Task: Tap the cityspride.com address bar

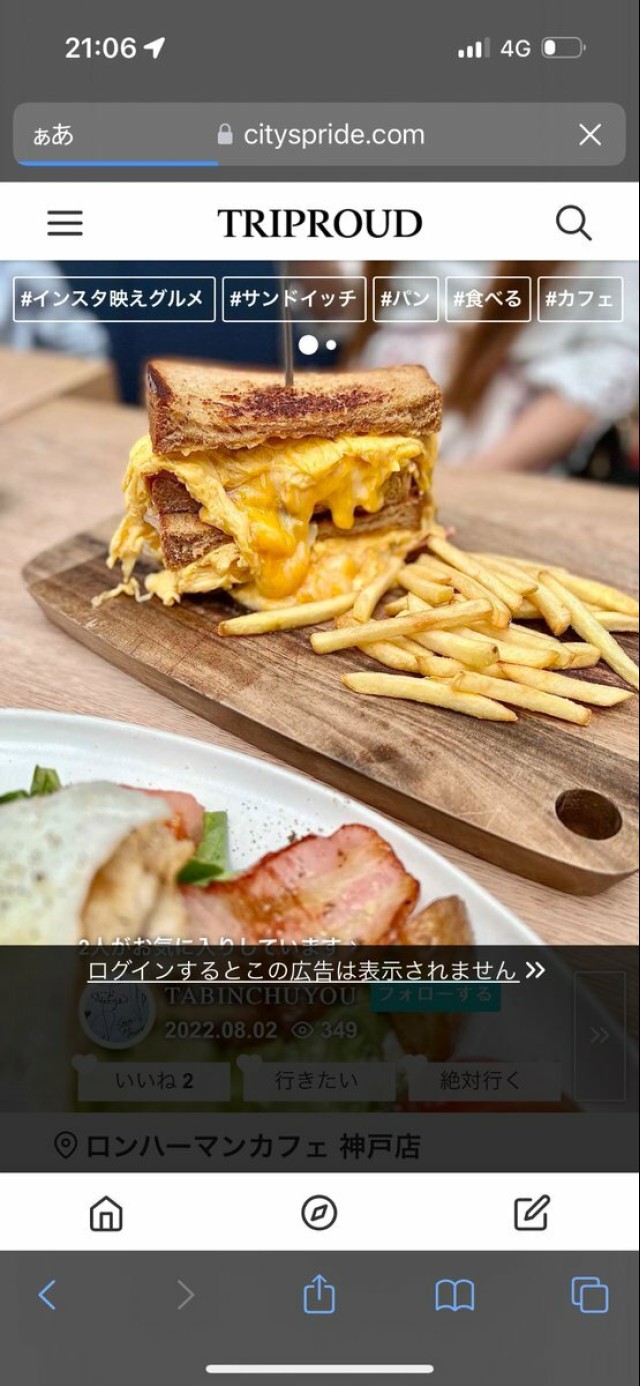Action: tap(320, 134)
